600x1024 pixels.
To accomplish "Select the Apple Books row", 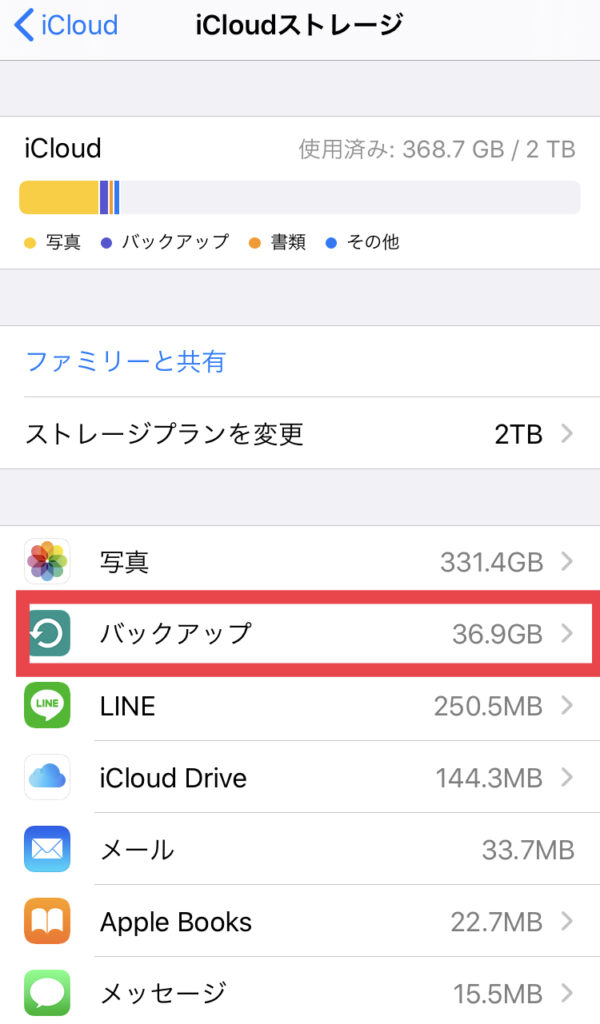I will tap(300, 921).
